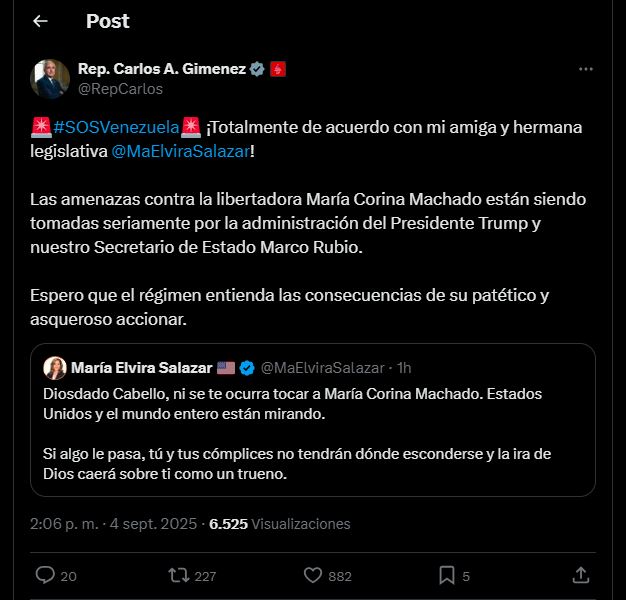Repost this post by Rep. Carlos
The image size is (626, 600).
tap(179, 575)
